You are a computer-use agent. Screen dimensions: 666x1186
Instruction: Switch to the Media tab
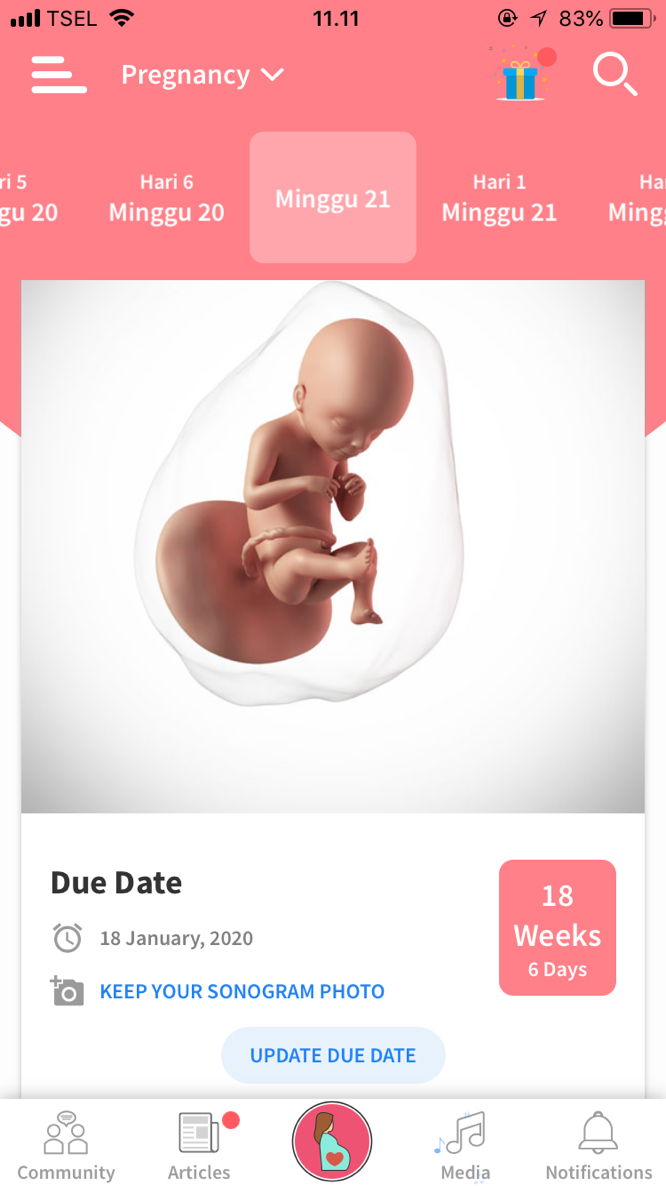pyautogui.click(x=465, y=1146)
